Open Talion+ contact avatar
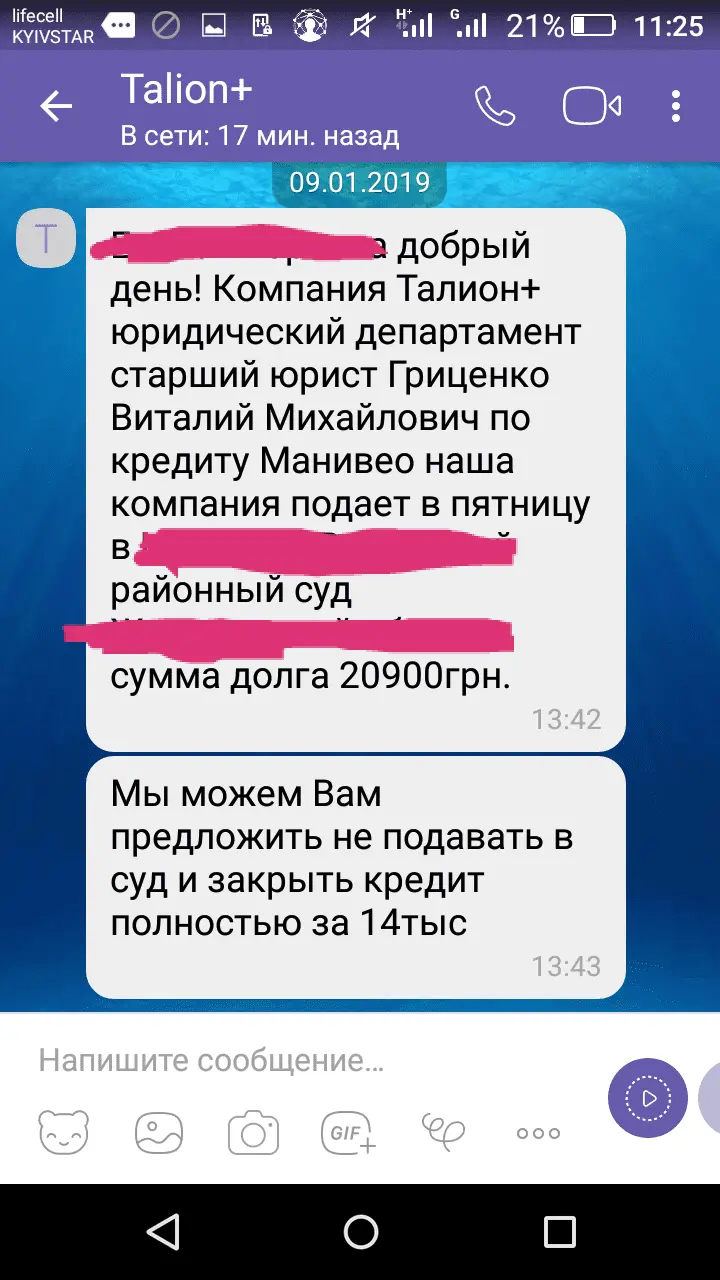This screenshot has width=720, height=1280. [x=46, y=239]
